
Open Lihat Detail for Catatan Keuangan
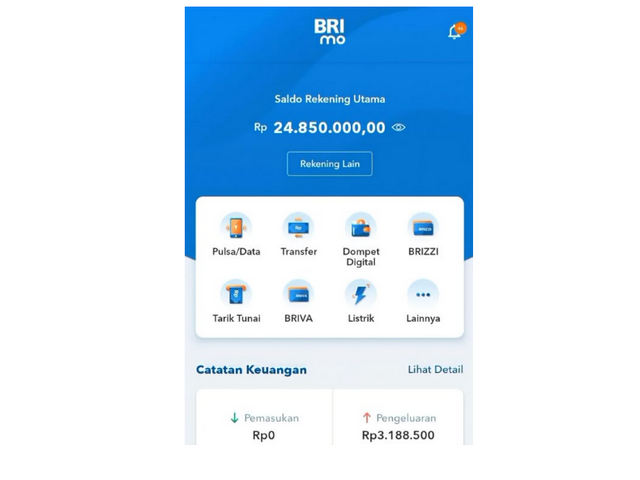[435, 370]
